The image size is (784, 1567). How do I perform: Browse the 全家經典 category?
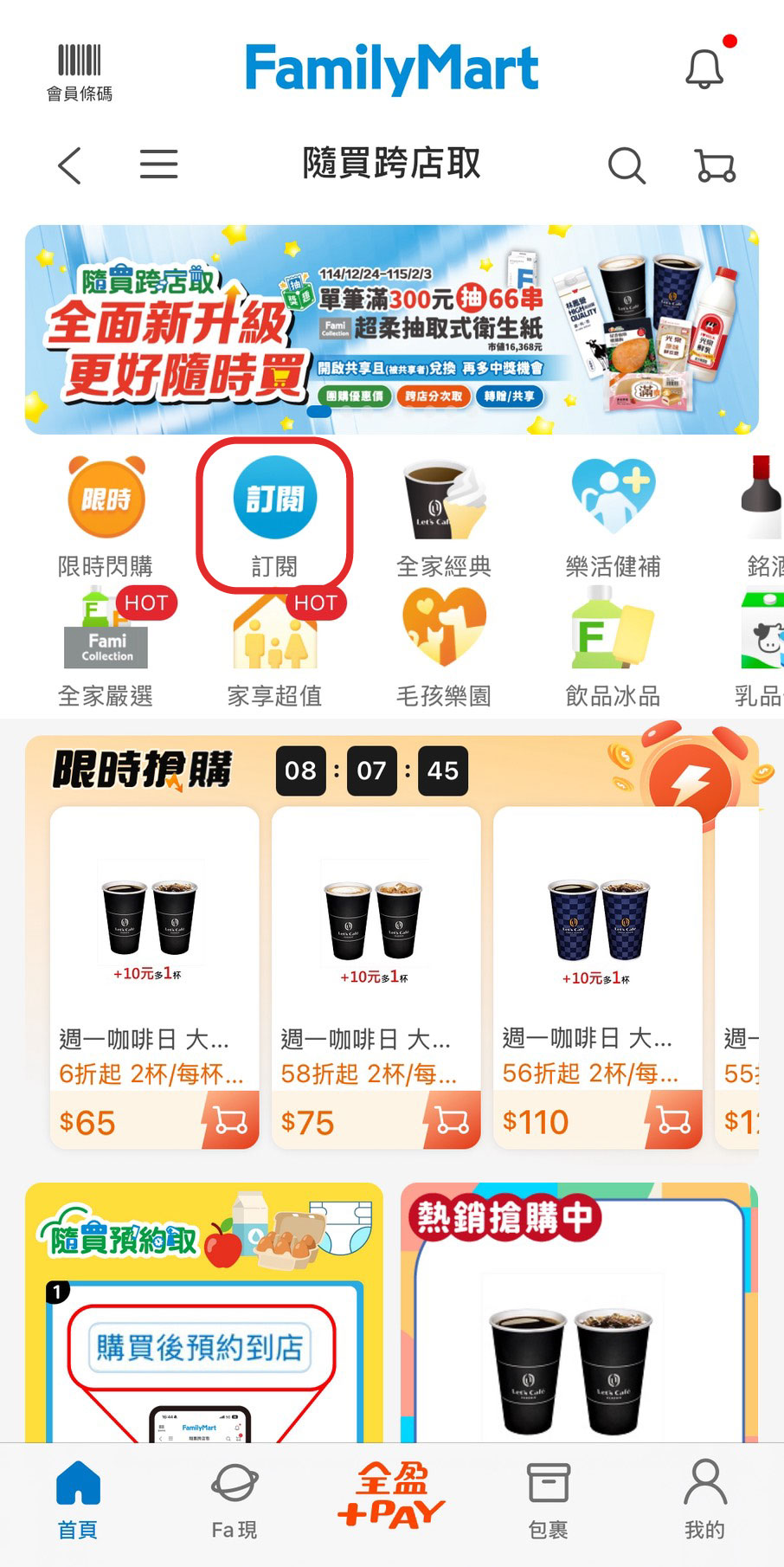pos(444,515)
